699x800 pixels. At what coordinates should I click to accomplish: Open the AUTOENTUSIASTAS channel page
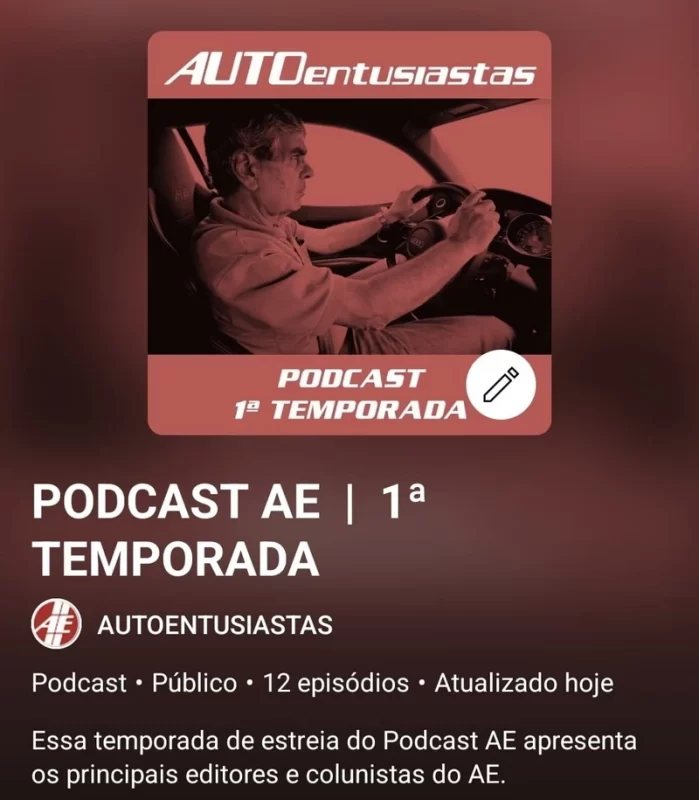(x=214, y=625)
